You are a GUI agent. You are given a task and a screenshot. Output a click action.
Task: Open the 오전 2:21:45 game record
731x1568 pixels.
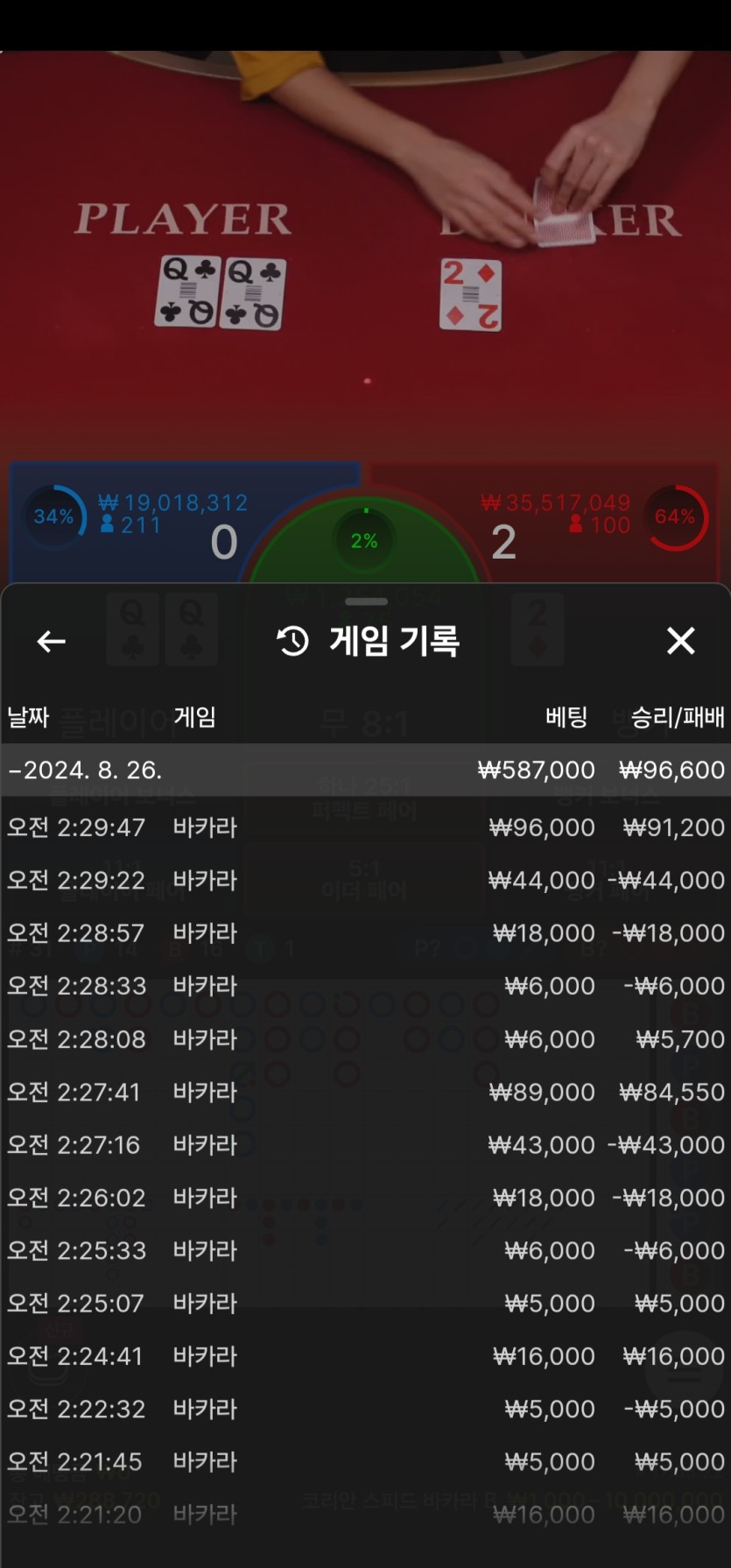click(x=365, y=1461)
